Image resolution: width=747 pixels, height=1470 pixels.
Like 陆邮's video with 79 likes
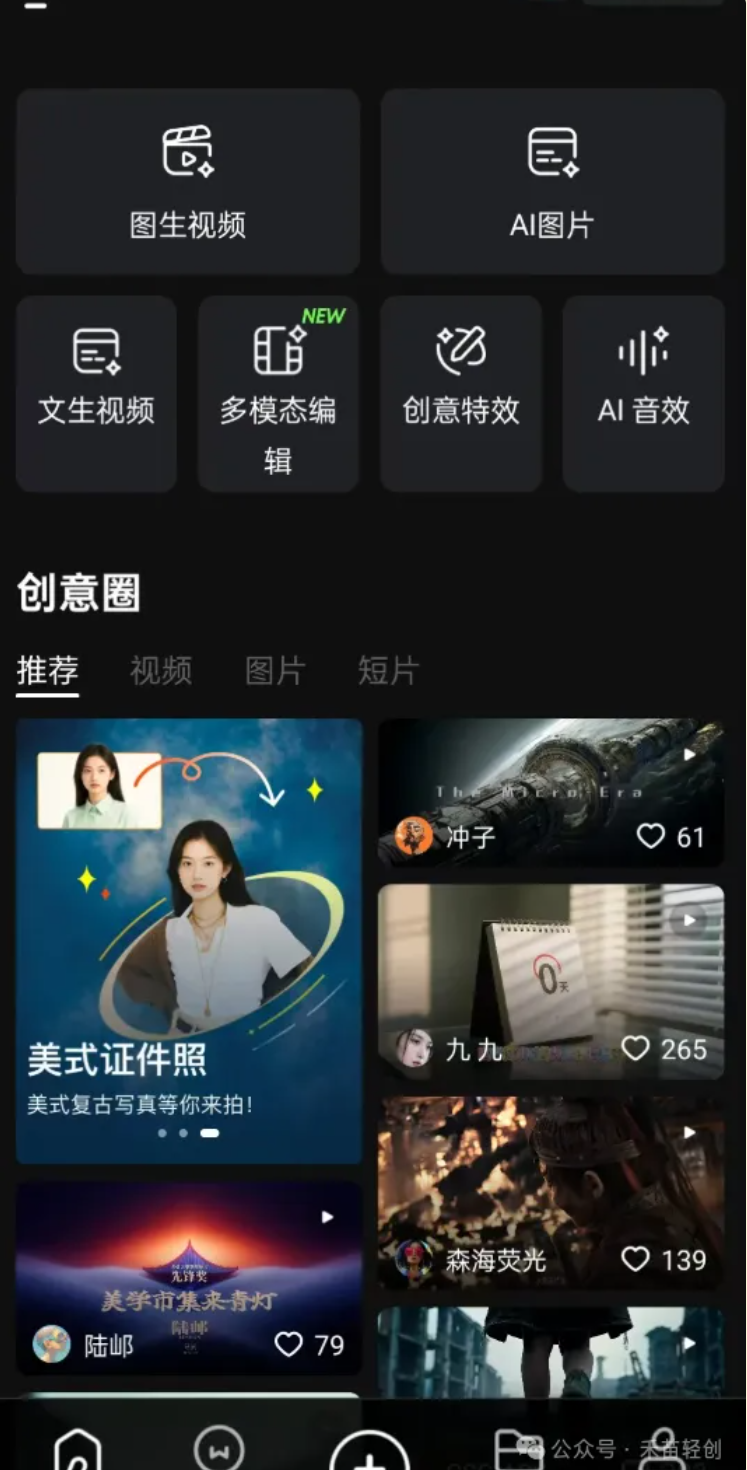pyautogui.click(x=289, y=1344)
